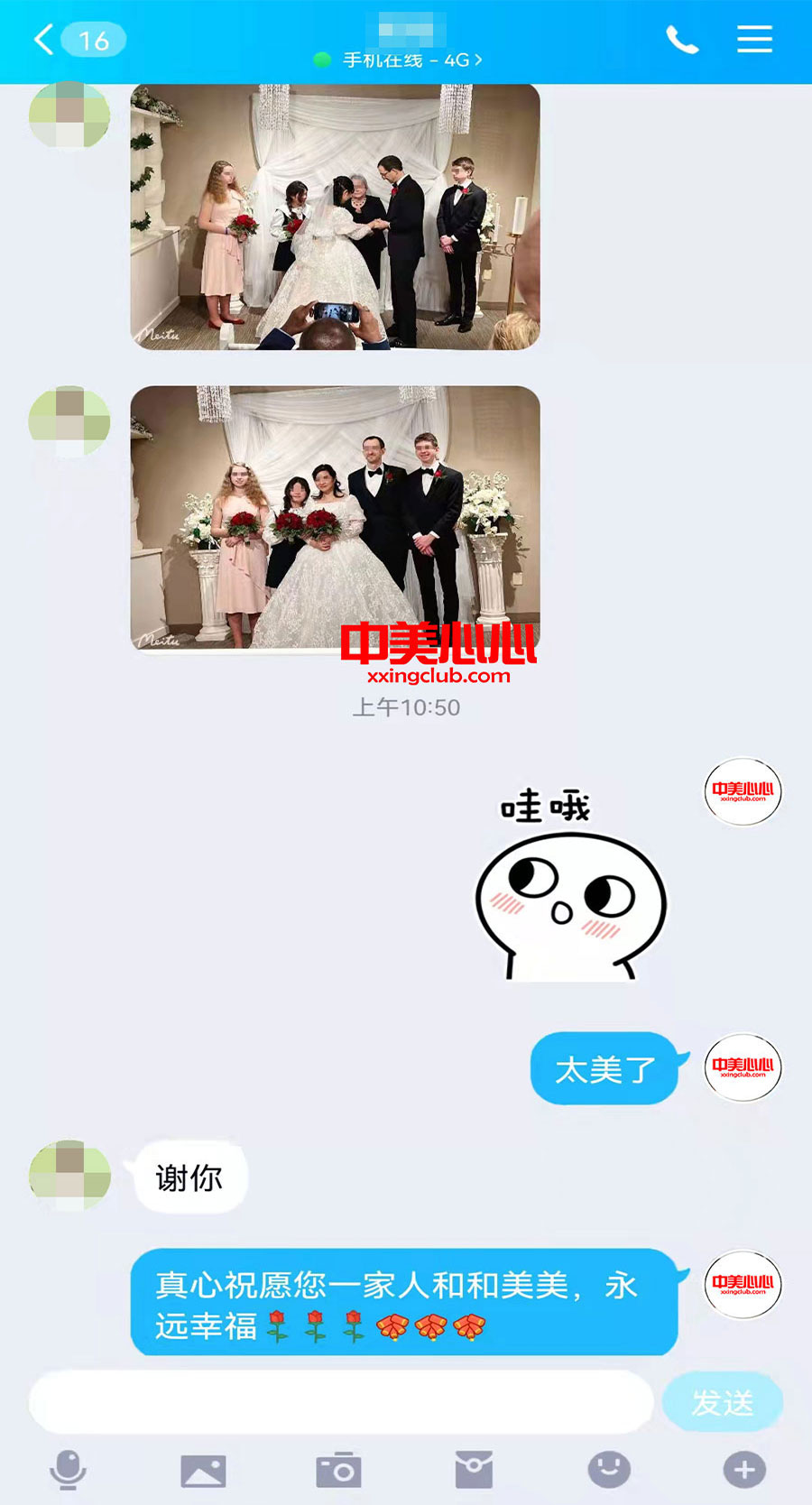812x1505 pixels.
Task: Start a voice call
Action: click(x=682, y=40)
